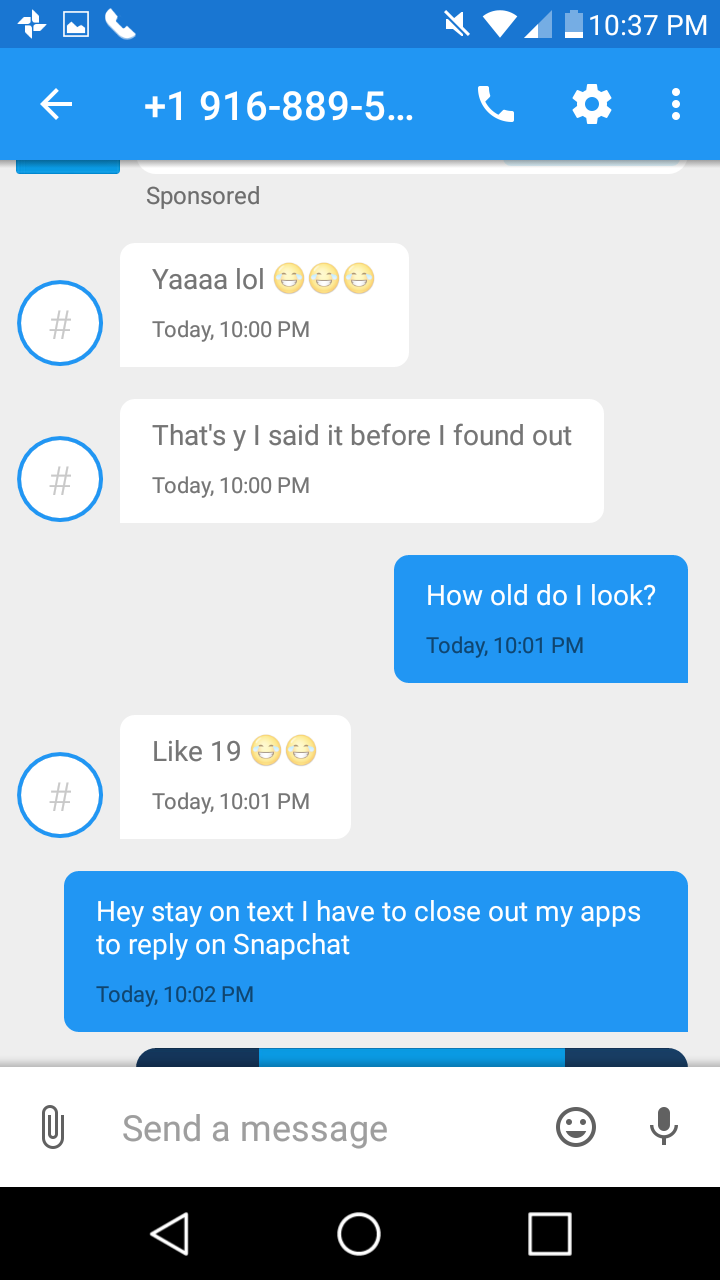This screenshot has height=1280, width=720.
Task: Attach a file with the paperclip
Action: coord(52,1128)
